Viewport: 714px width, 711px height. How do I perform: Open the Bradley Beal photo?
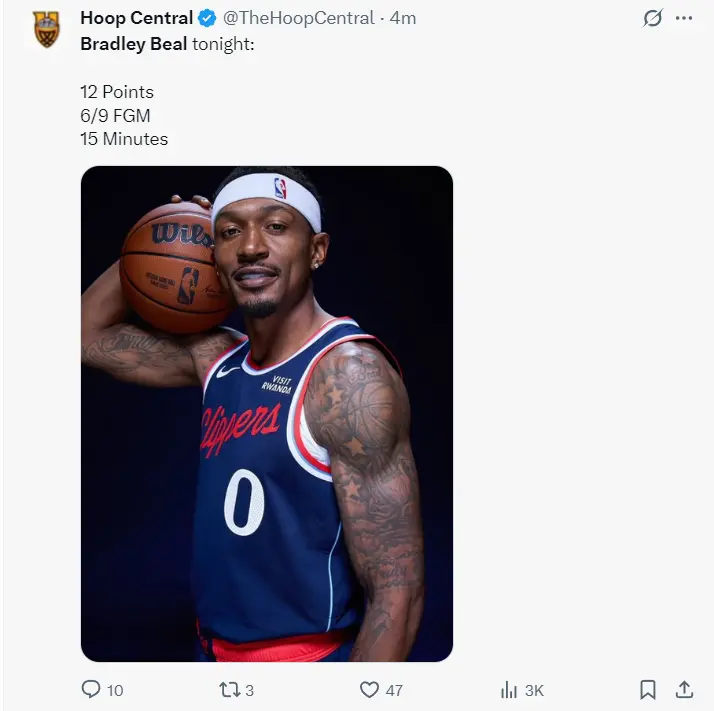click(x=267, y=413)
